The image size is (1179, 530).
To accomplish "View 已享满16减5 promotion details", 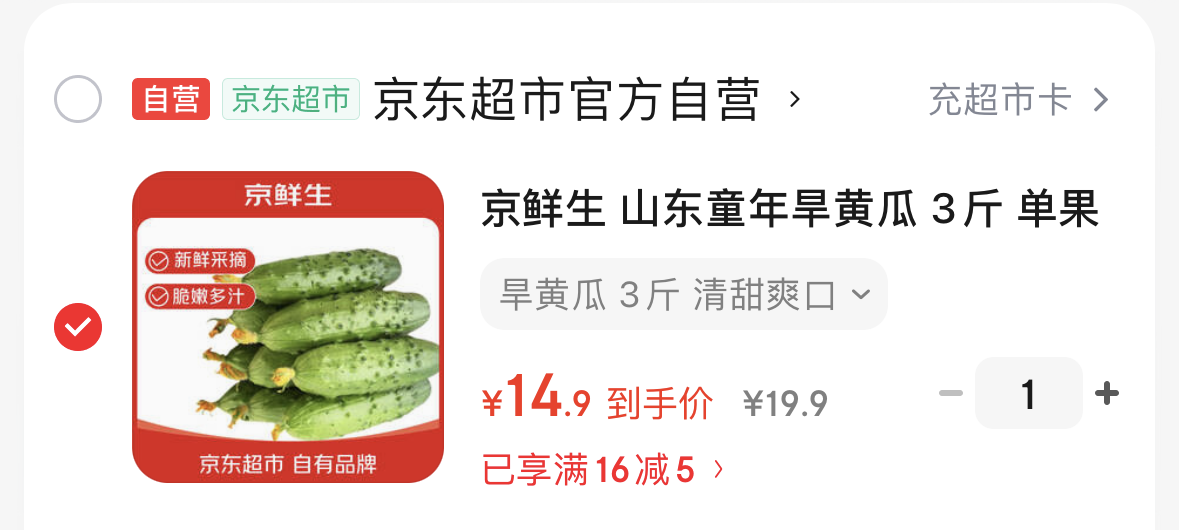I will pos(602,469).
